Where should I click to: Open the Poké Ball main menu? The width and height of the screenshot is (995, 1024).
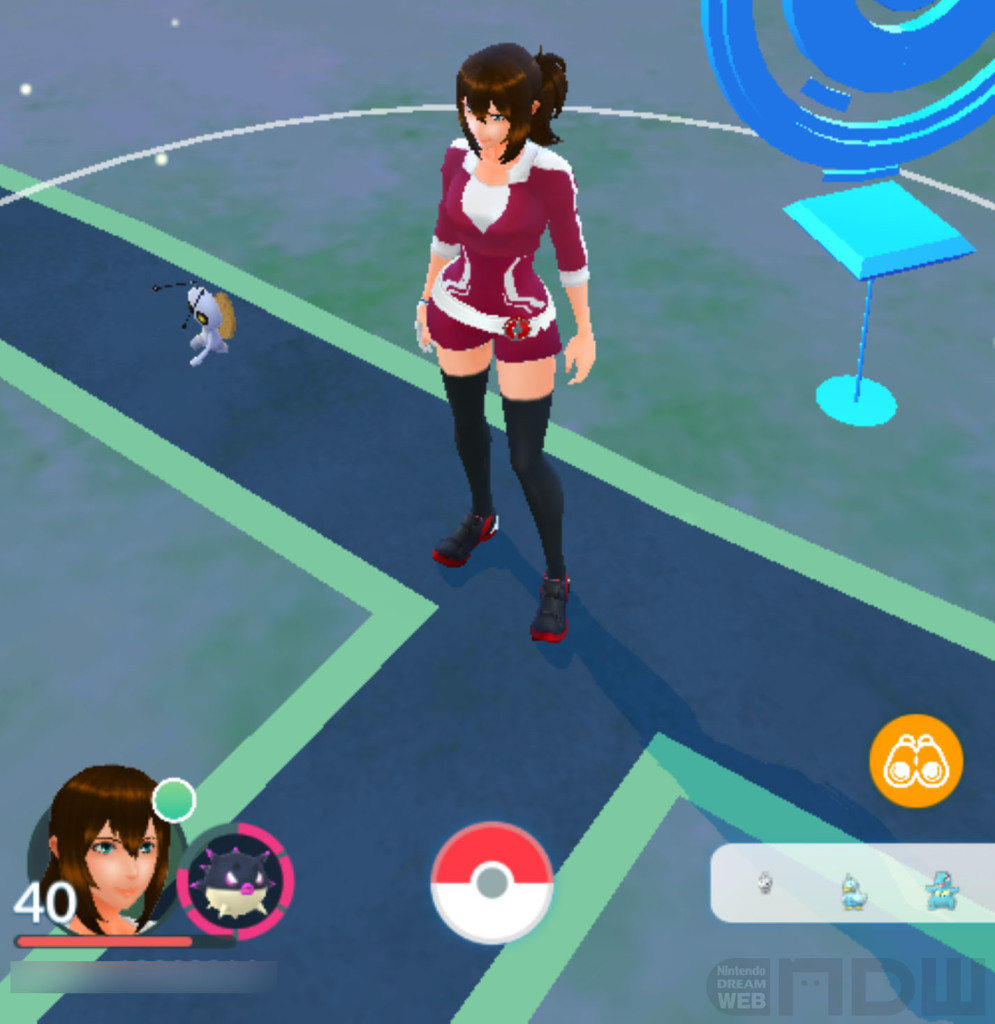tap(491, 882)
